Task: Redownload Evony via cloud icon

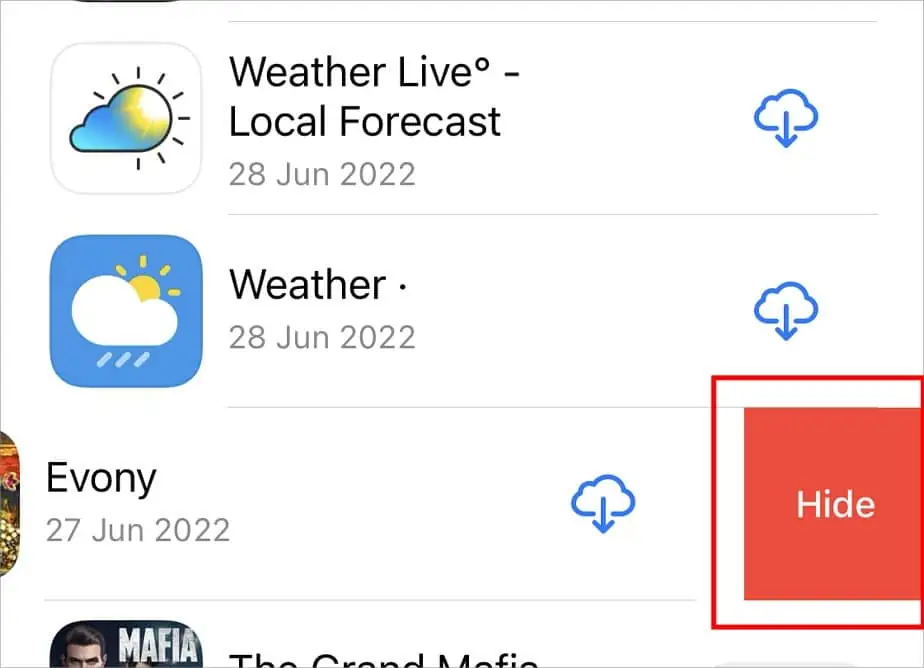Action: [x=604, y=503]
